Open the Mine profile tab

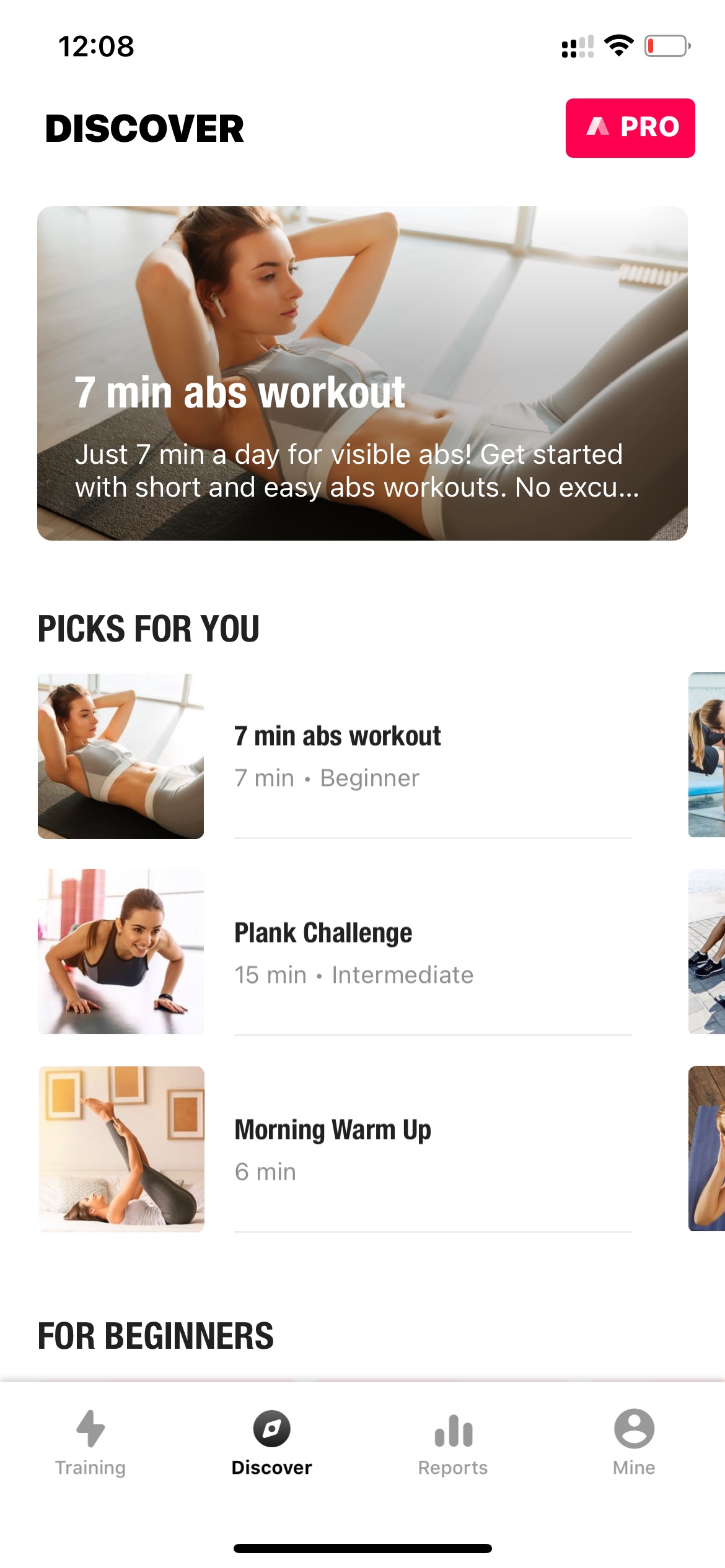tap(634, 1443)
